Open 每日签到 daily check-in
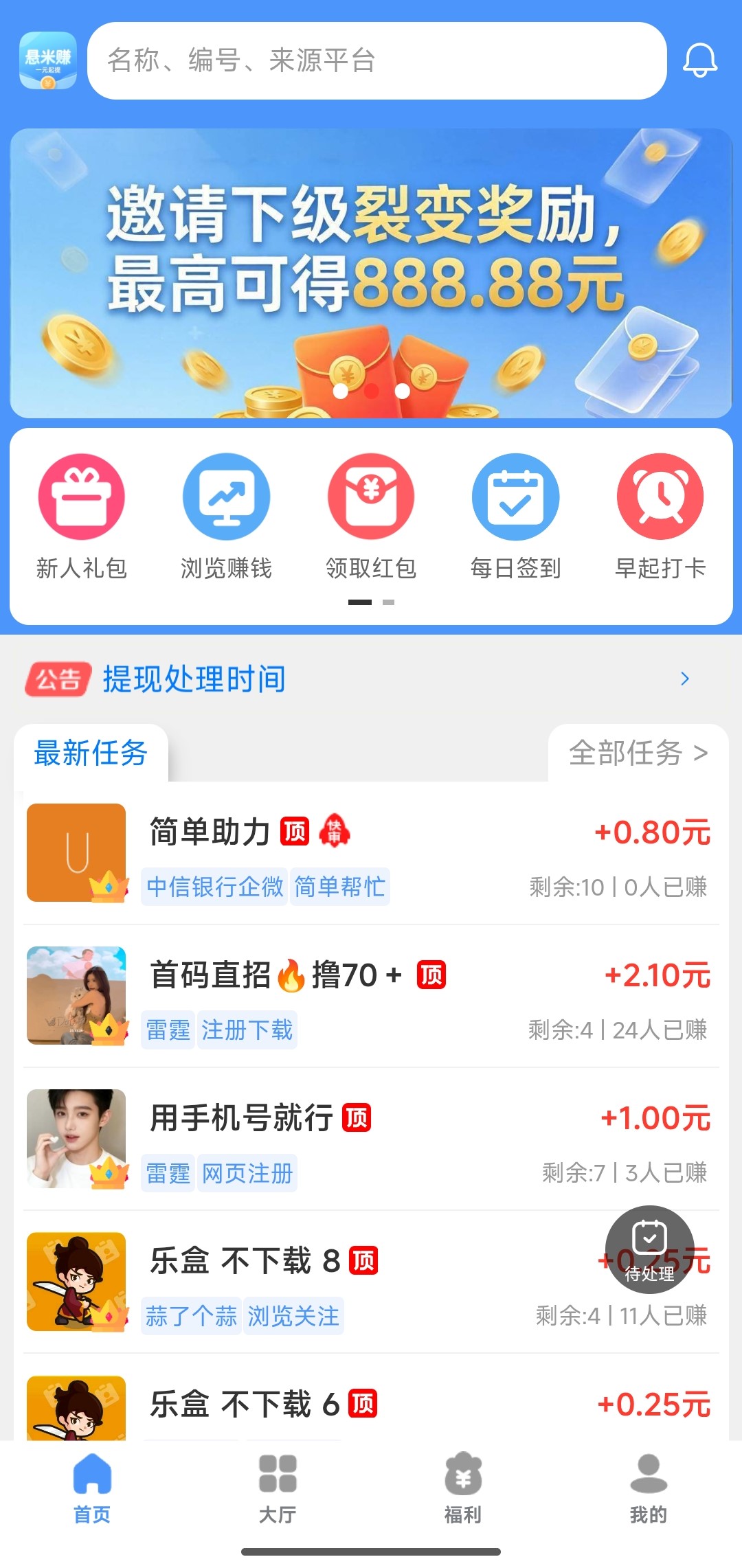 click(515, 516)
